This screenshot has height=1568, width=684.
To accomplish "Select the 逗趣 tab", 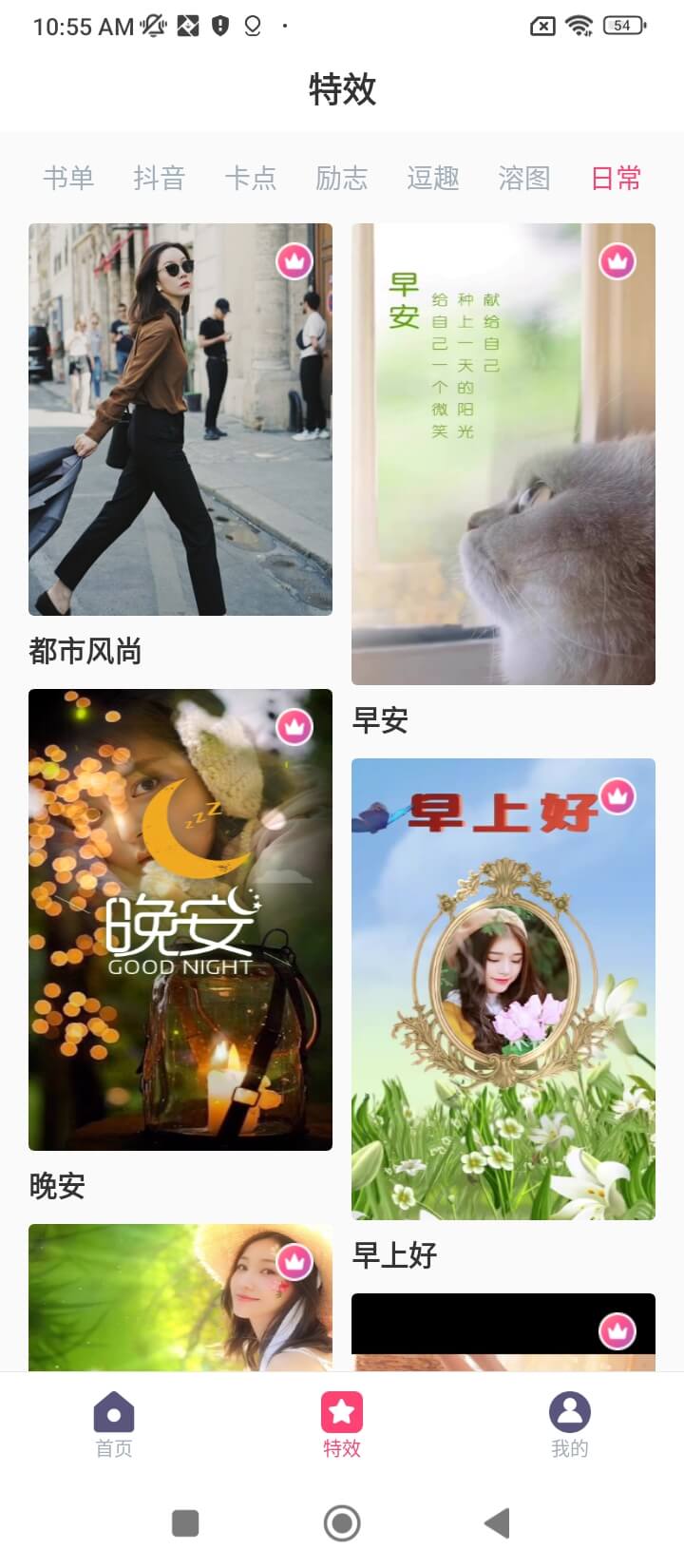I will tap(433, 178).
